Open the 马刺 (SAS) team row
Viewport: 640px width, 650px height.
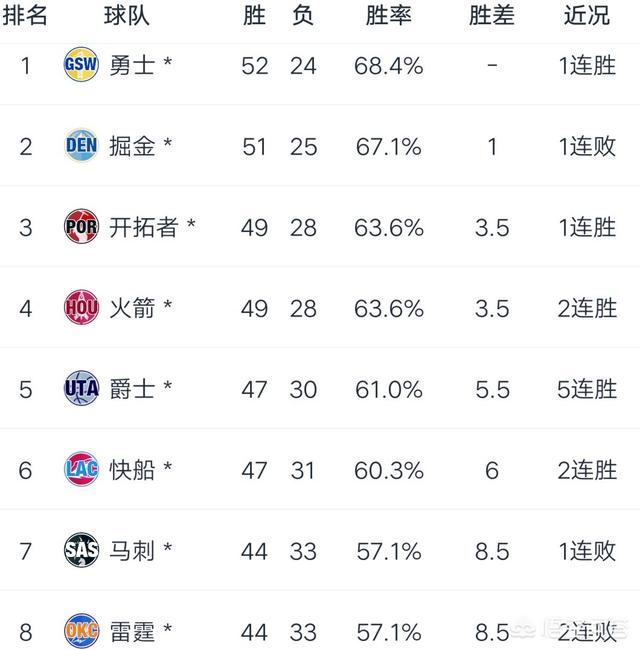[x=320, y=550]
